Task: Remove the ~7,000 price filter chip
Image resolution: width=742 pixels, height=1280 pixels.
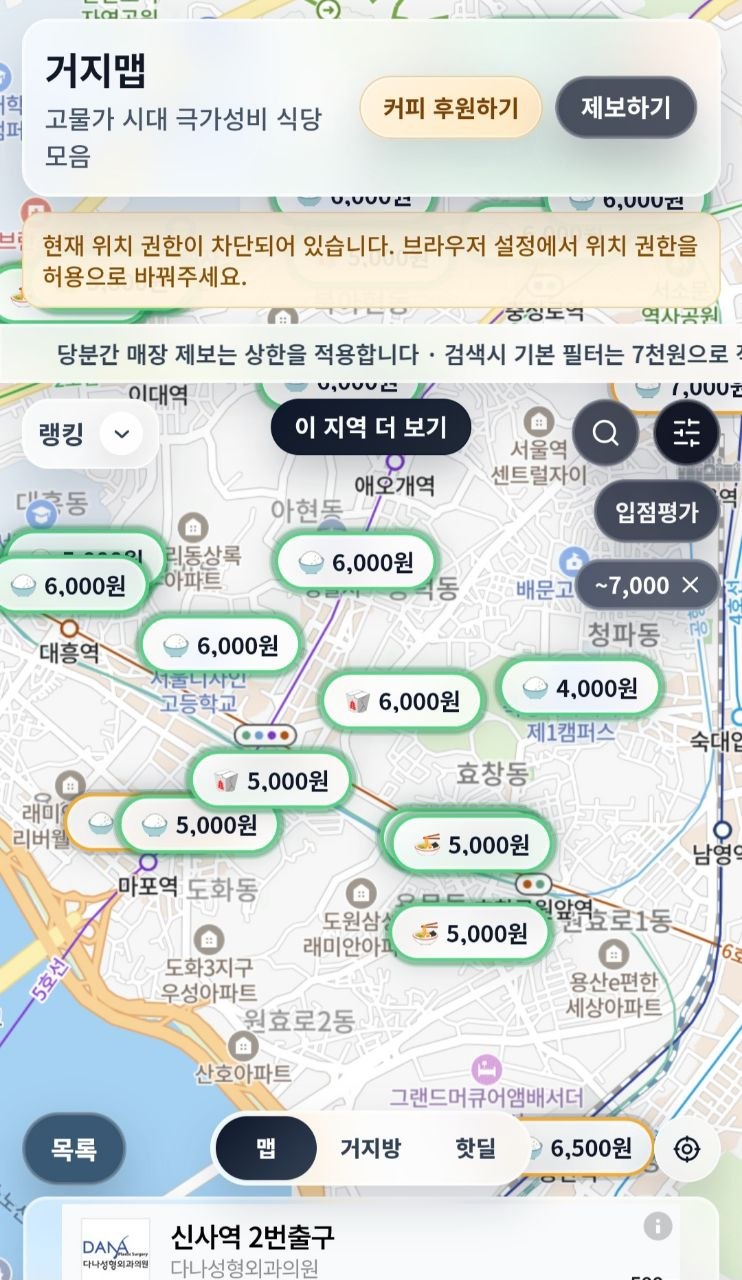Action: (x=690, y=585)
